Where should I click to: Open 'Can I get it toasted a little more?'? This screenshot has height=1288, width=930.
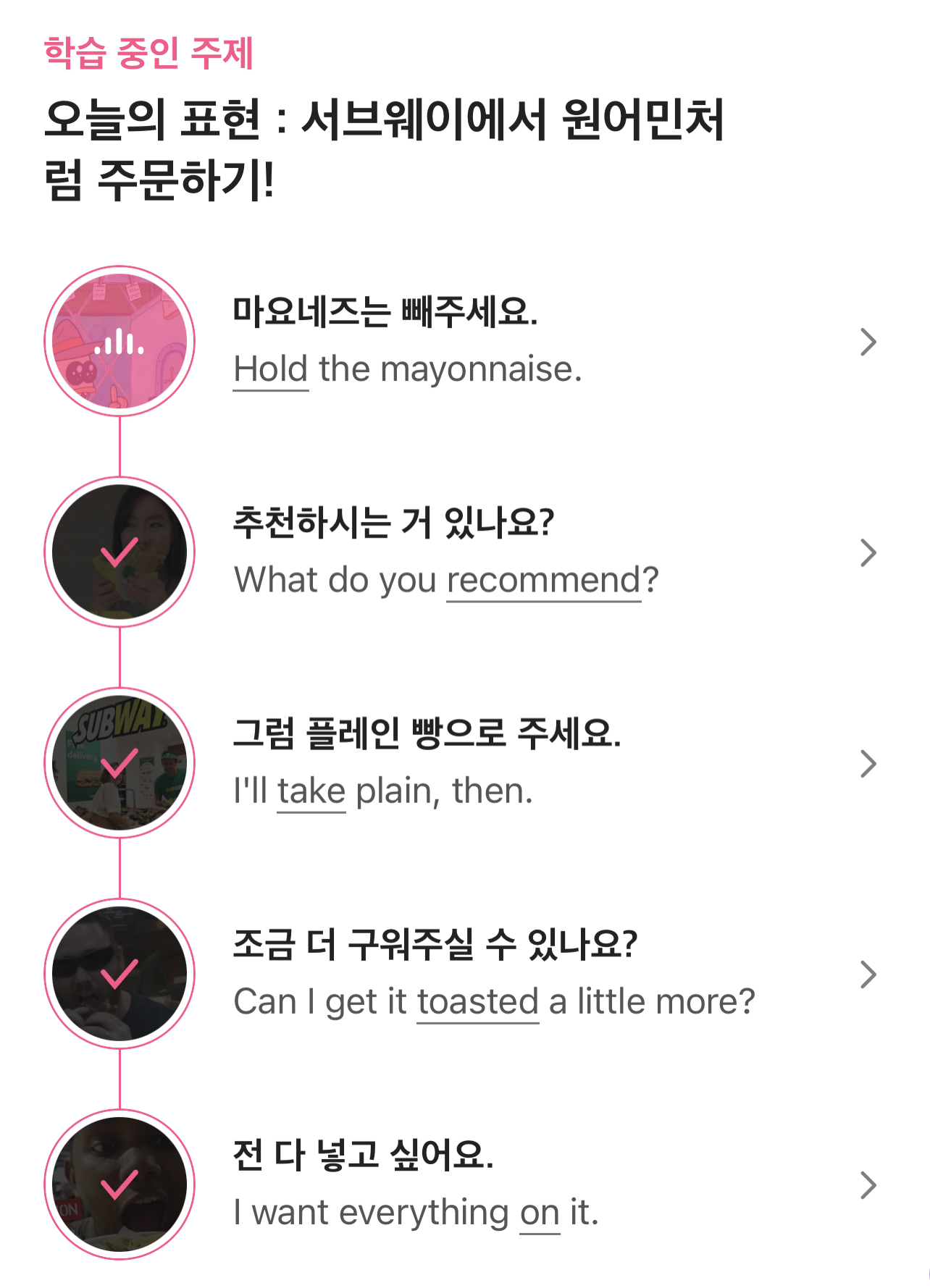465,974
